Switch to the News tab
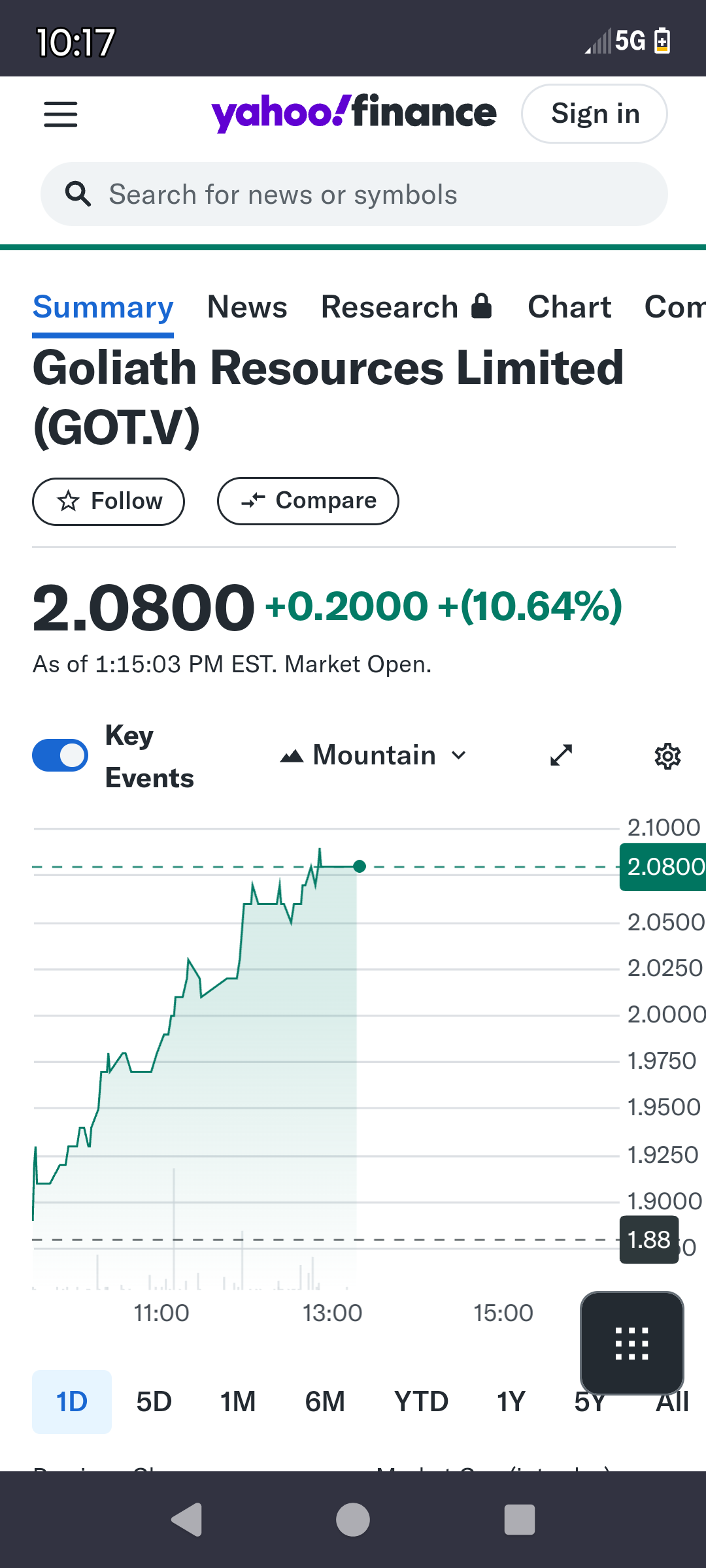The width and height of the screenshot is (706, 1568). pos(247,307)
